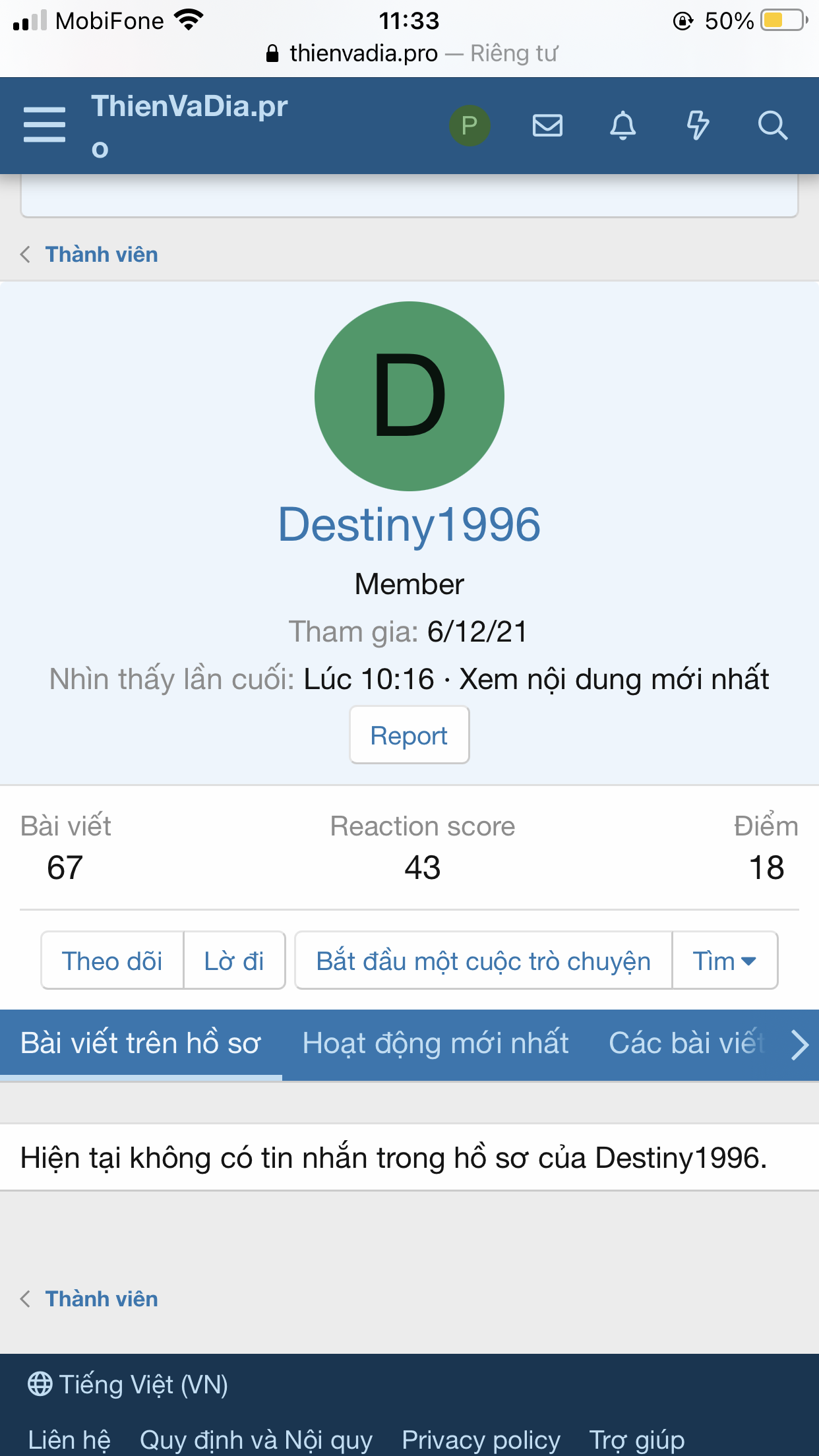Open the inbox envelope icon
The image size is (819, 1456).
click(x=547, y=125)
